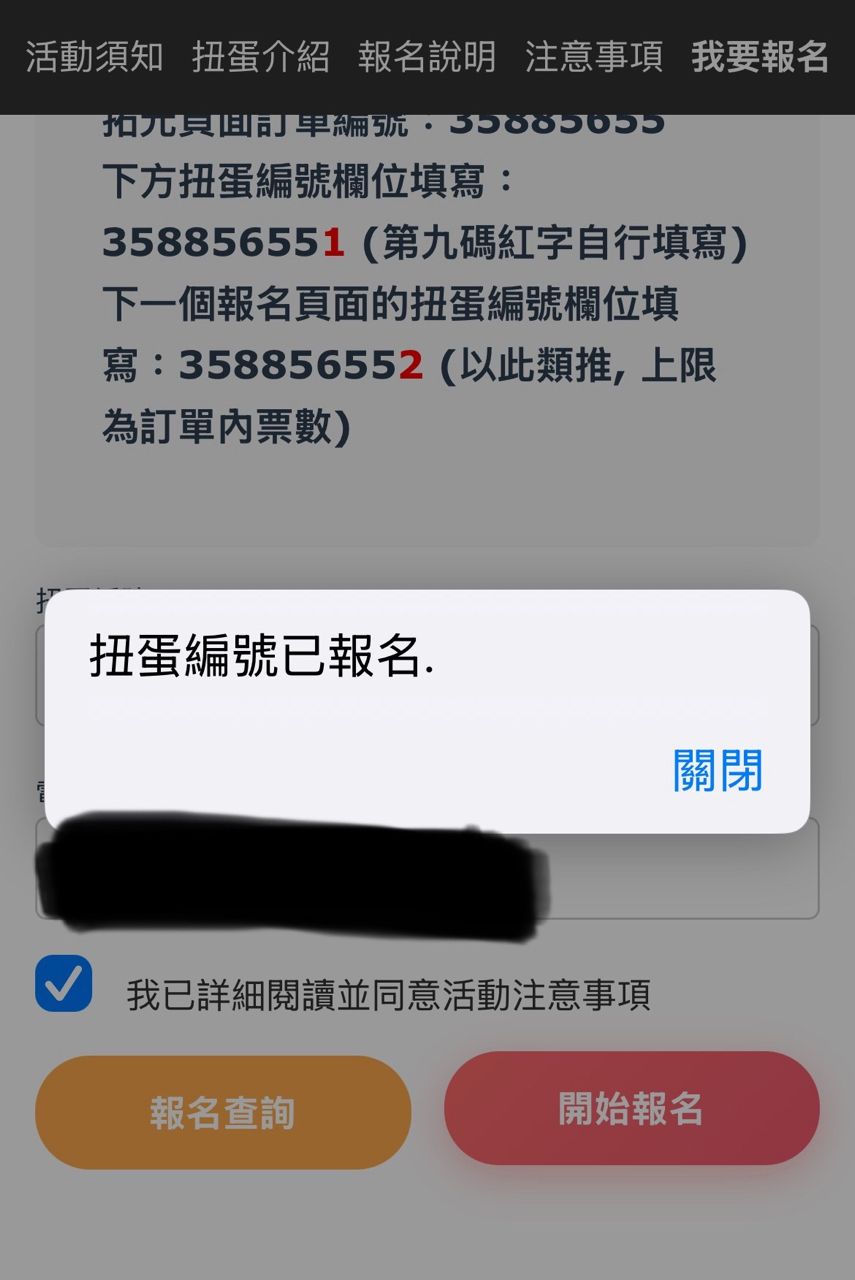This screenshot has height=1280, width=855.
Task: Tap the 報名查詢 button
Action: (223, 1112)
